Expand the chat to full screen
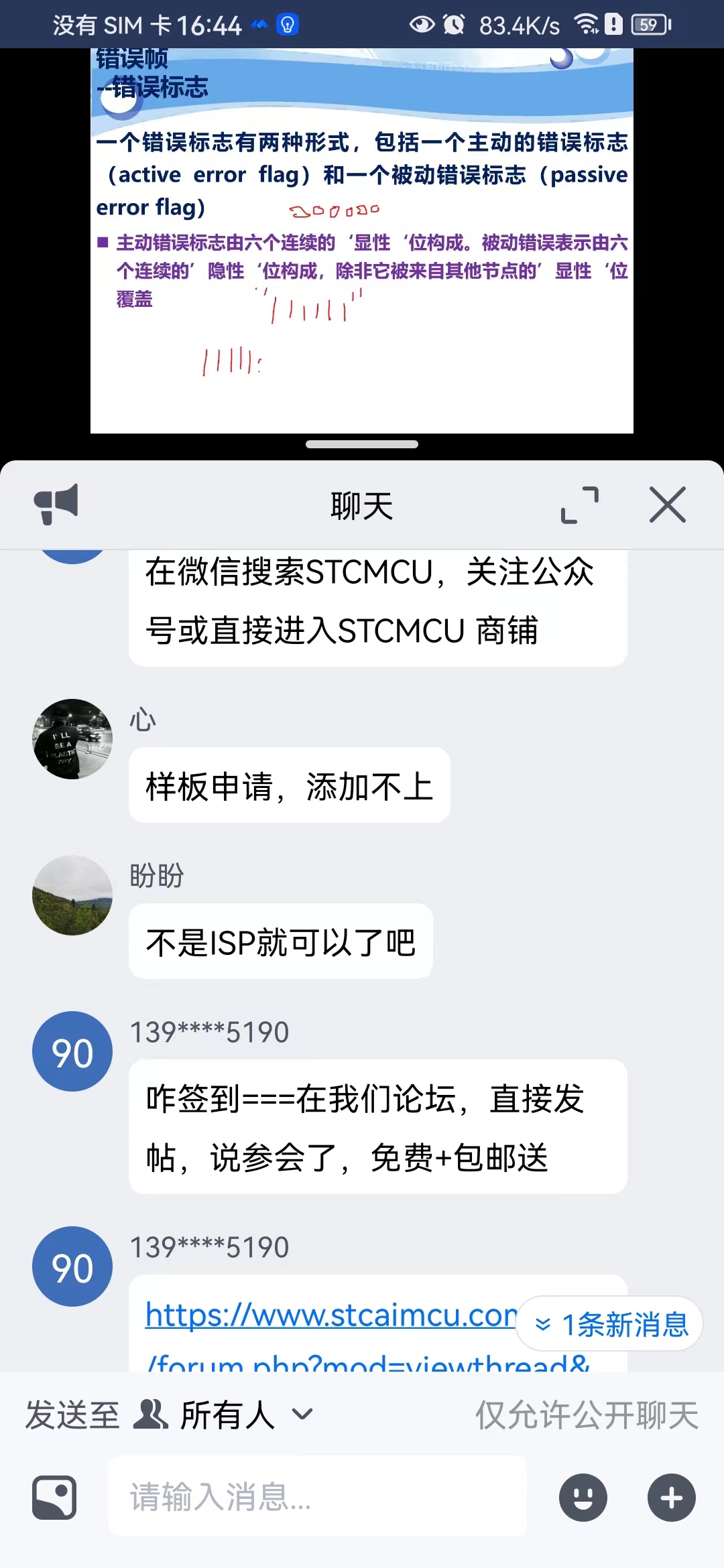The width and height of the screenshot is (724, 1568). pos(580,505)
